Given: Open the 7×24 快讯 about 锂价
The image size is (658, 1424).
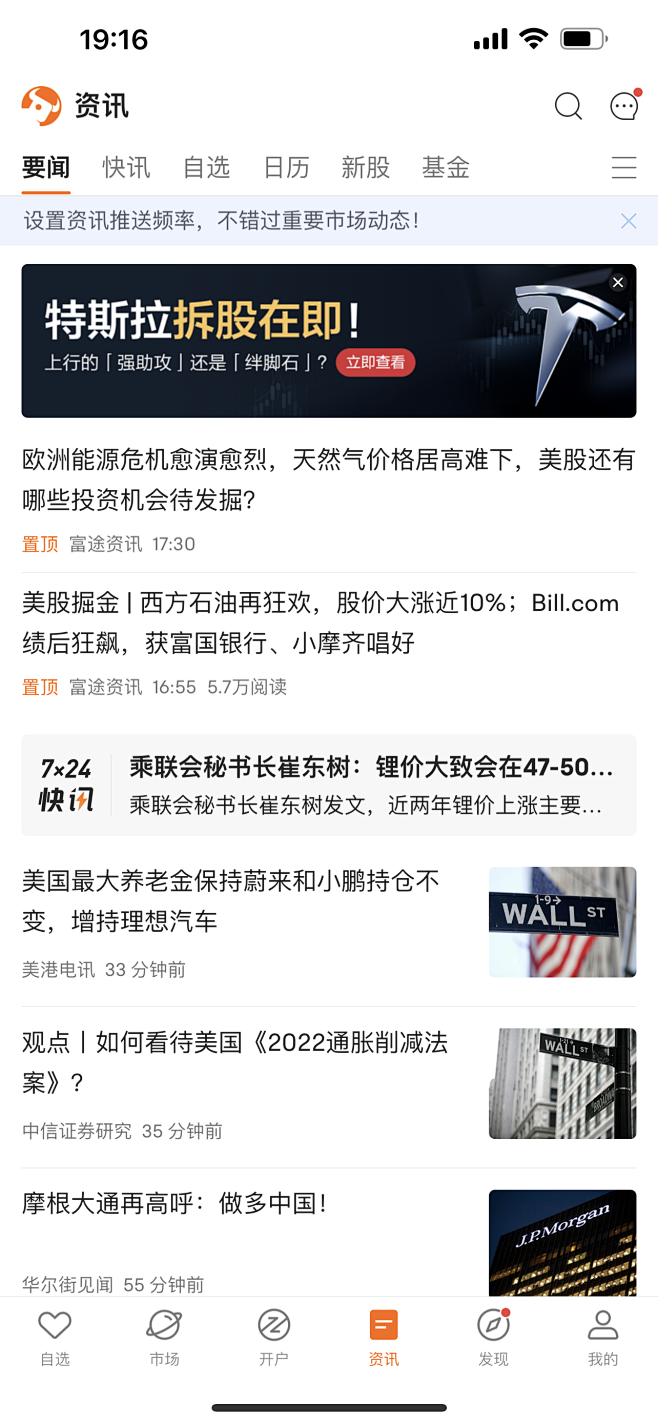Looking at the screenshot, I should 328,785.
